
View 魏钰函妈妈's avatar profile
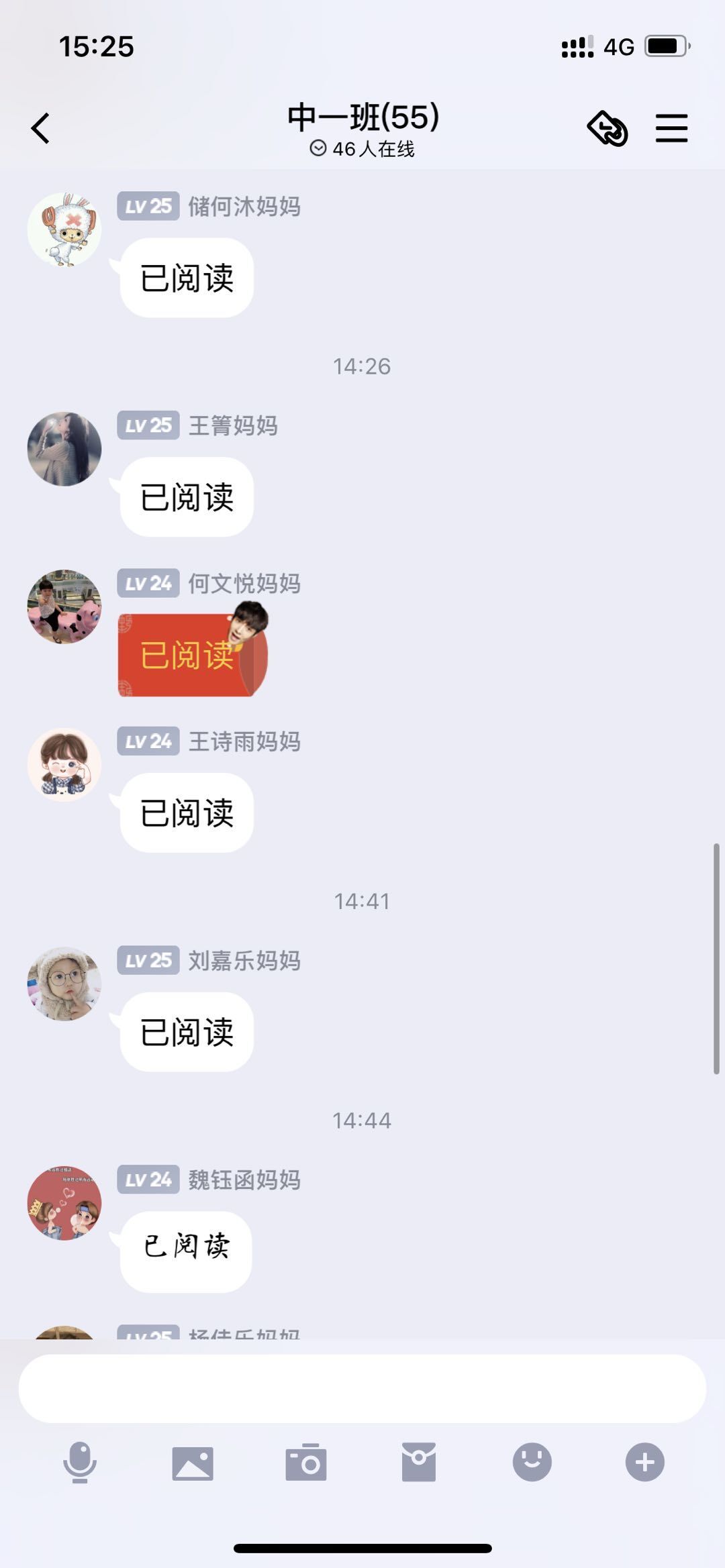coord(64,1203)
